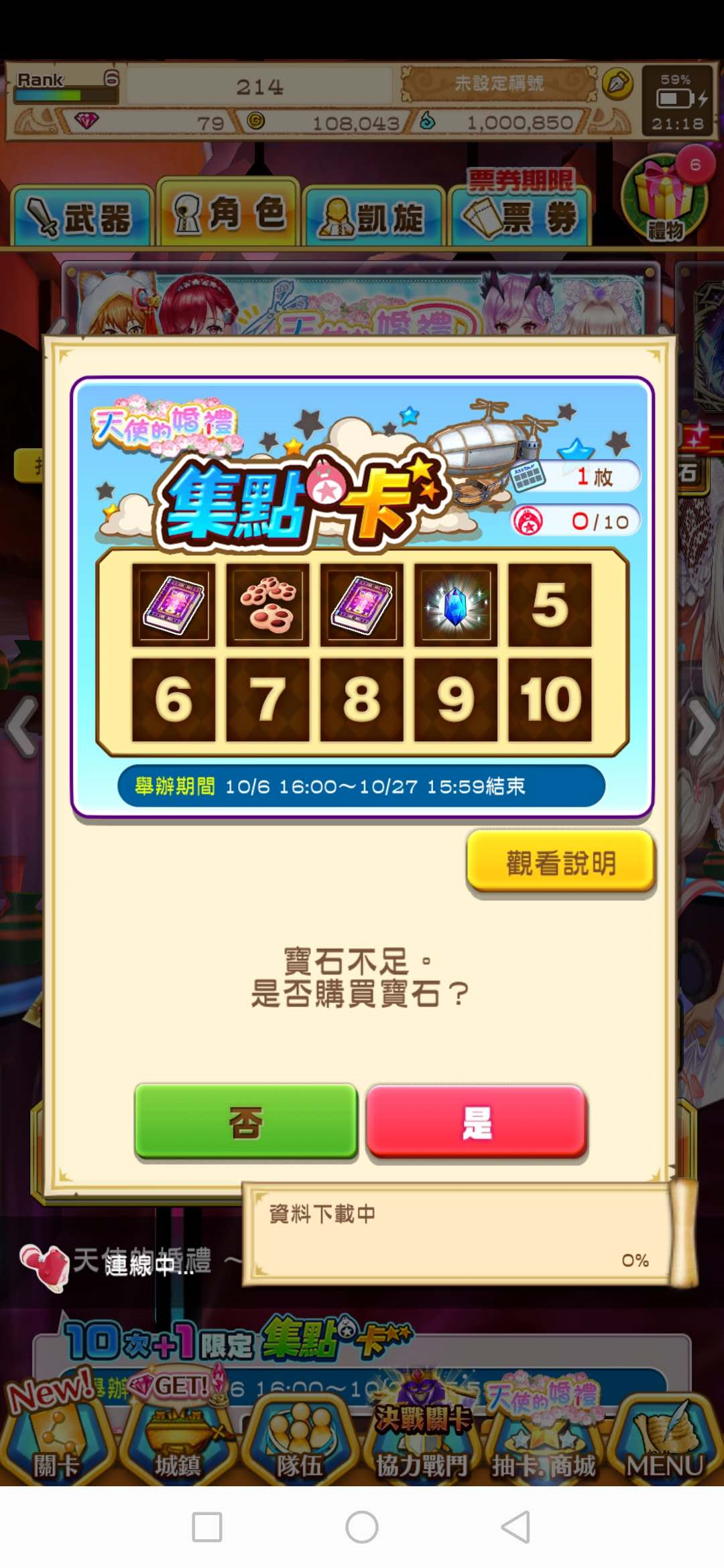Tap the system back button

tap(516, 1527)
